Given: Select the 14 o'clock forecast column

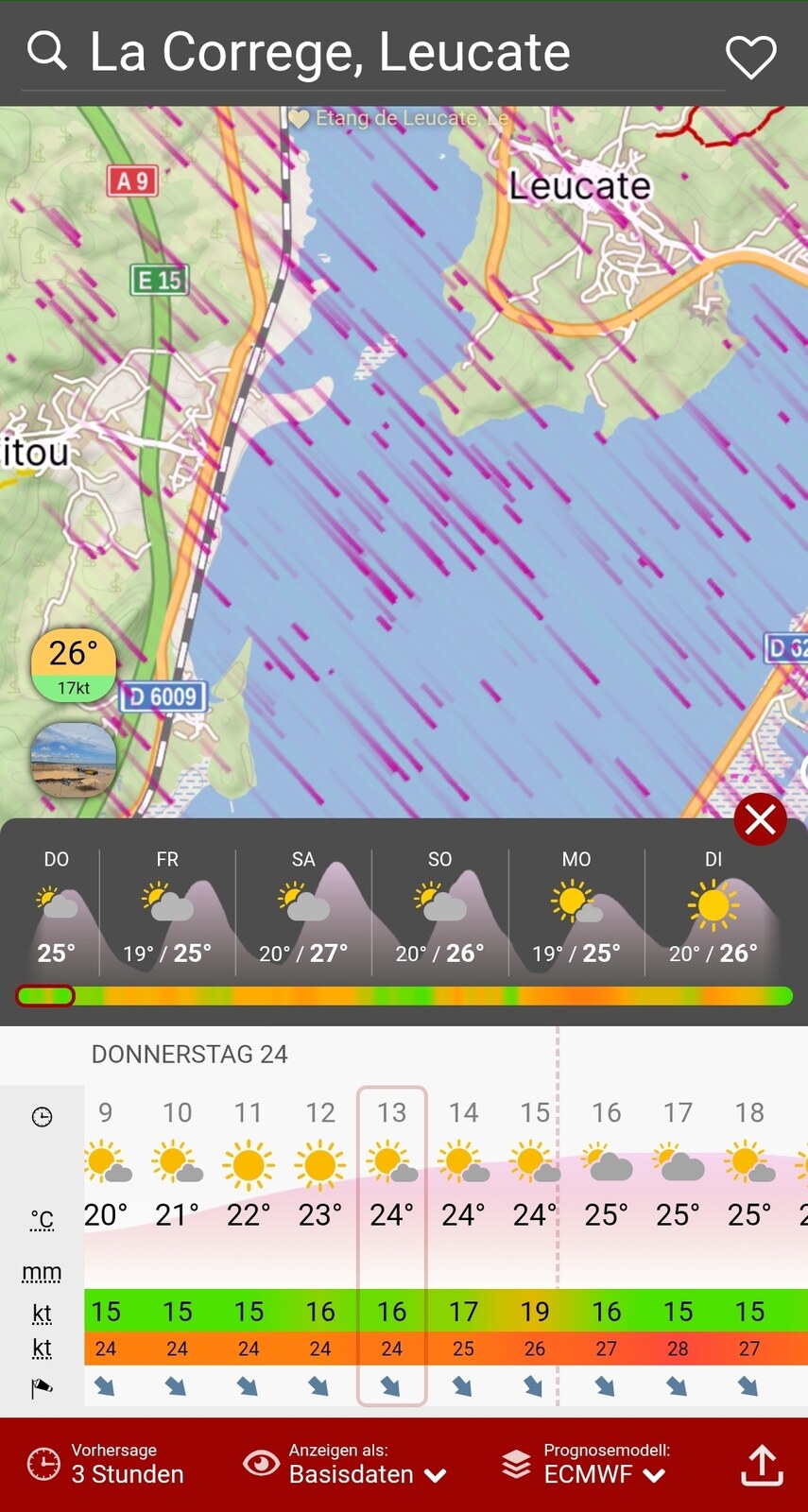Looking at the screenshot, I should click(x=463, y=1246).
